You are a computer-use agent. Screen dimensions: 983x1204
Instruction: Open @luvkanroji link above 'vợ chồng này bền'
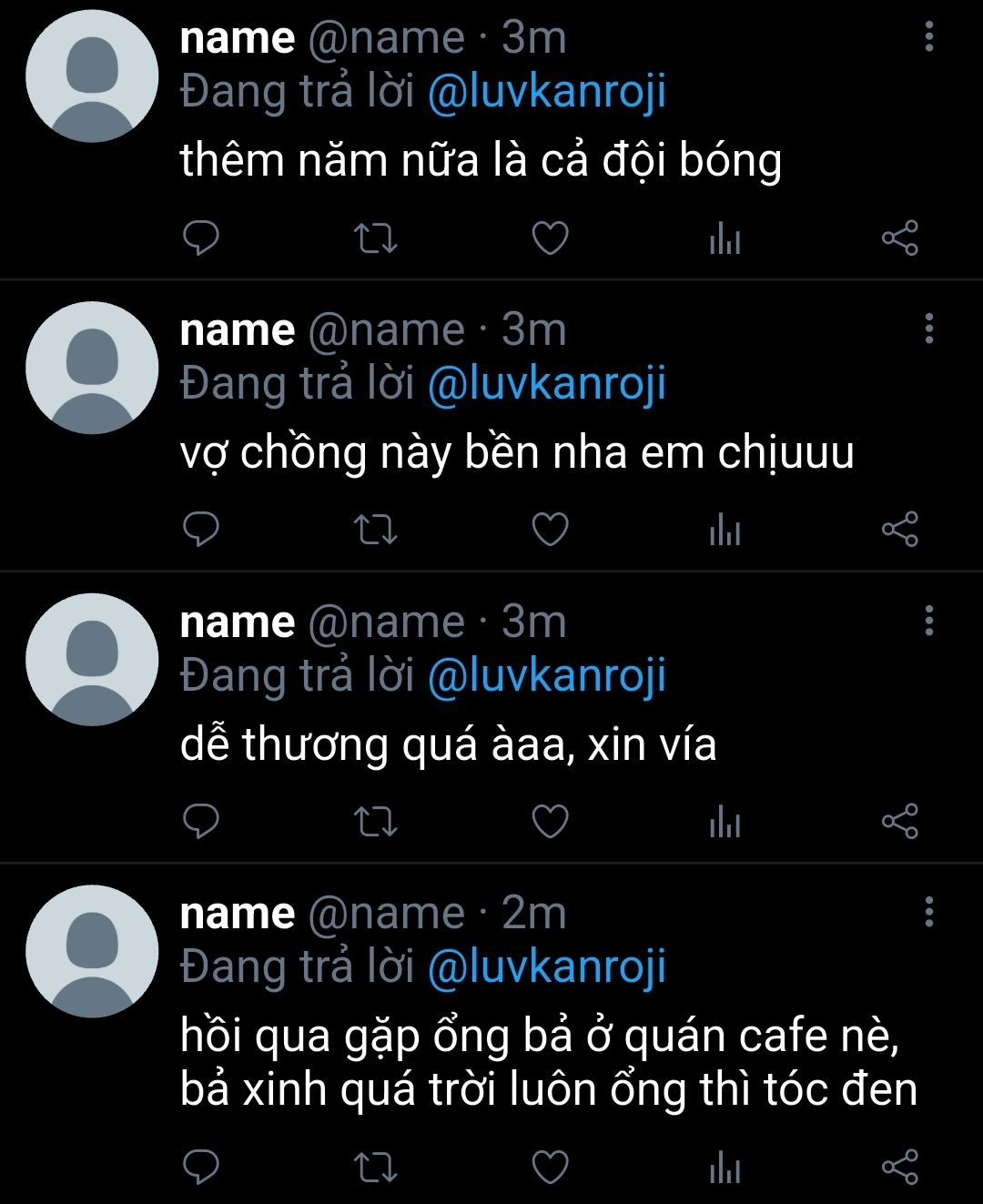546,383
